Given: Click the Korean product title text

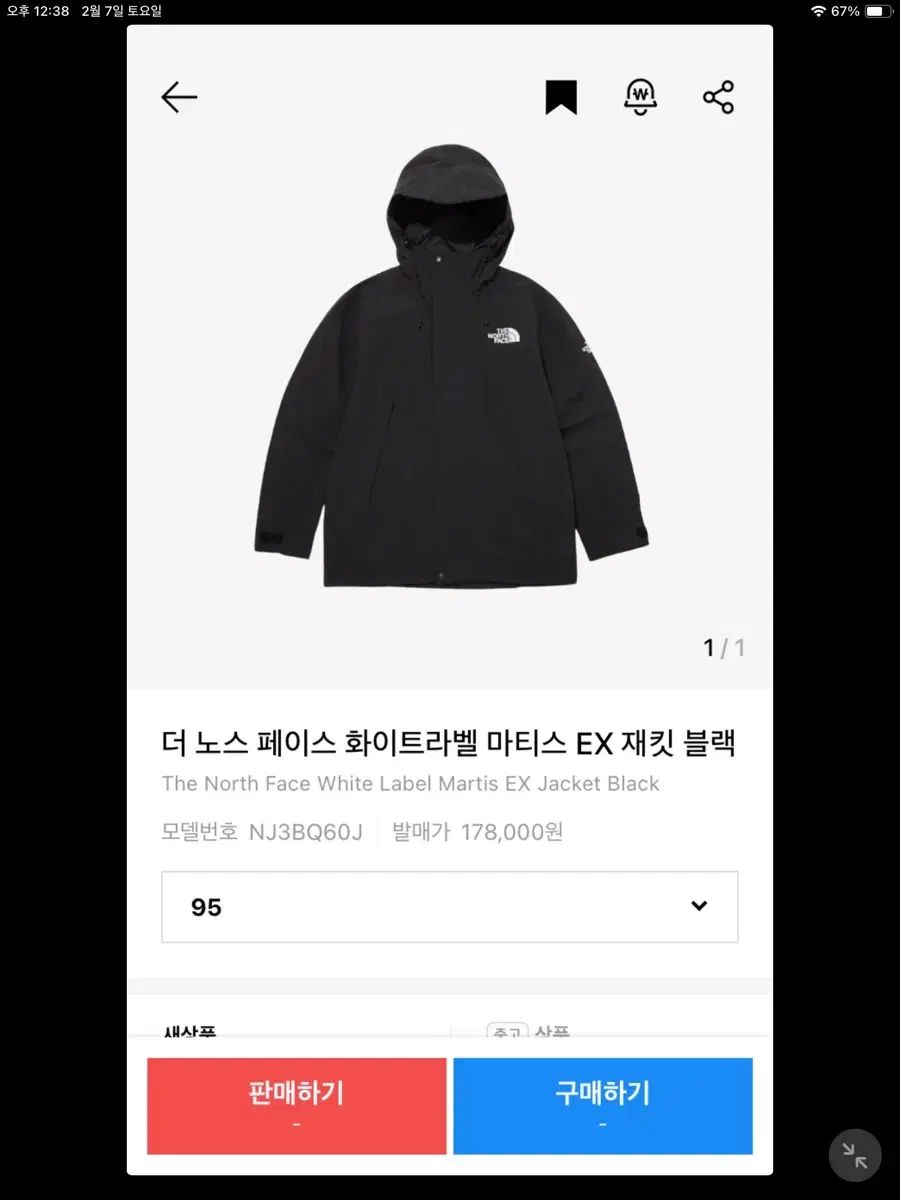Looking at the screenshot, I should [x=449, y=742].
